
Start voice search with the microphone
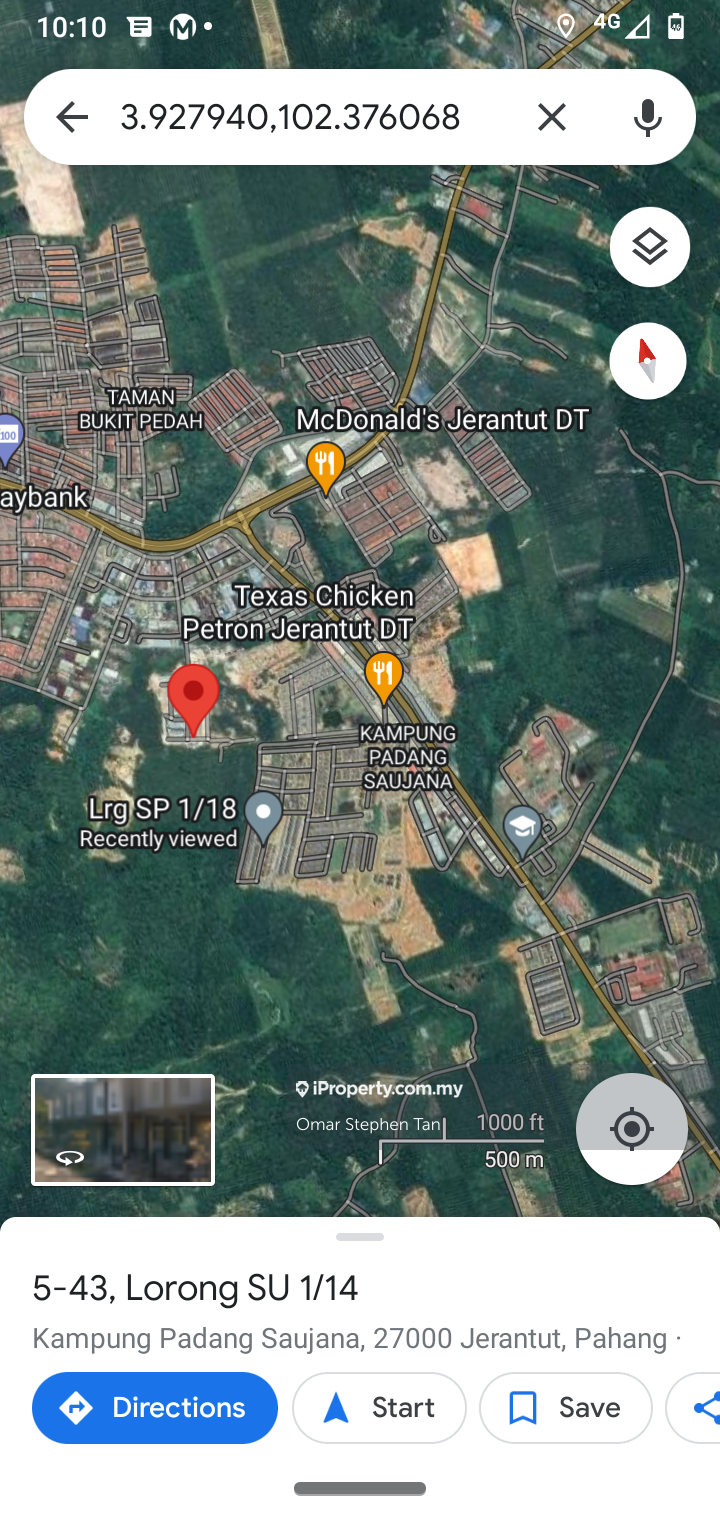(x=648, y=117)
